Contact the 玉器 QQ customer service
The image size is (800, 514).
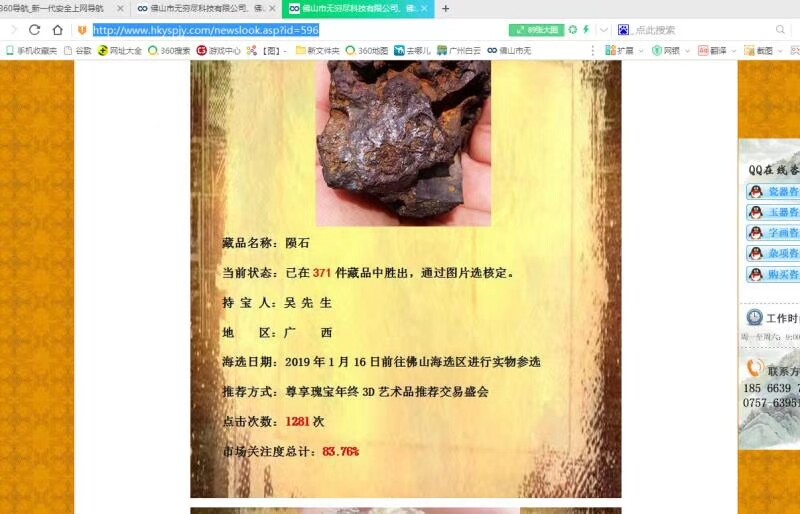coord(774,212)
